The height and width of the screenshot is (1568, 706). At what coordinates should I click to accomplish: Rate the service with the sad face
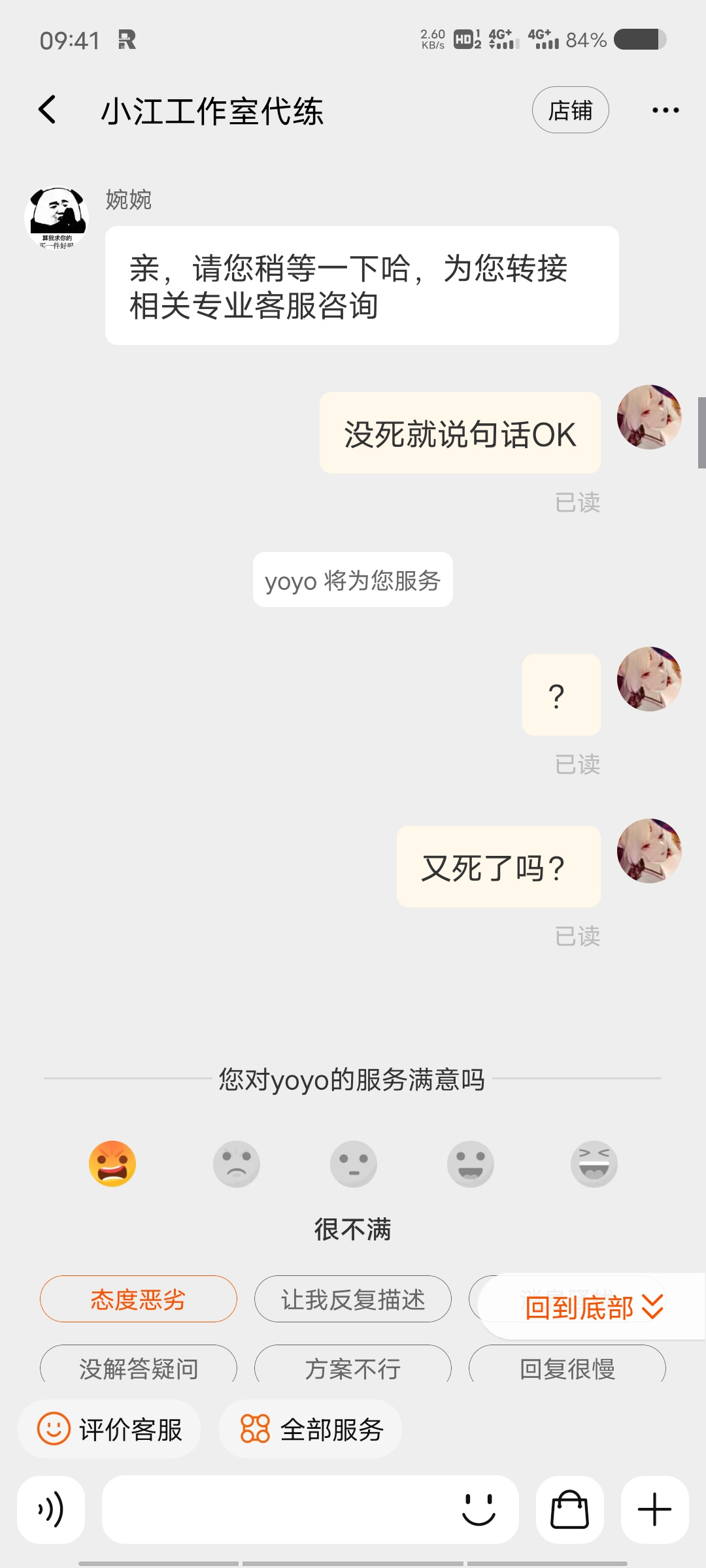coord(237,1164)
